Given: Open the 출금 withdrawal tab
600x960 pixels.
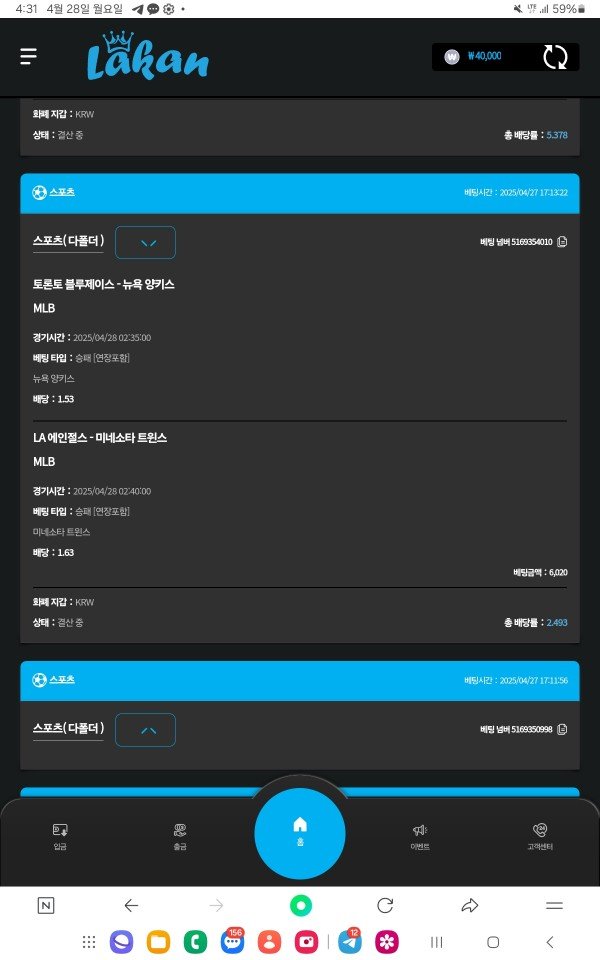Looking at the screenshot, I should tap(180, 836).
